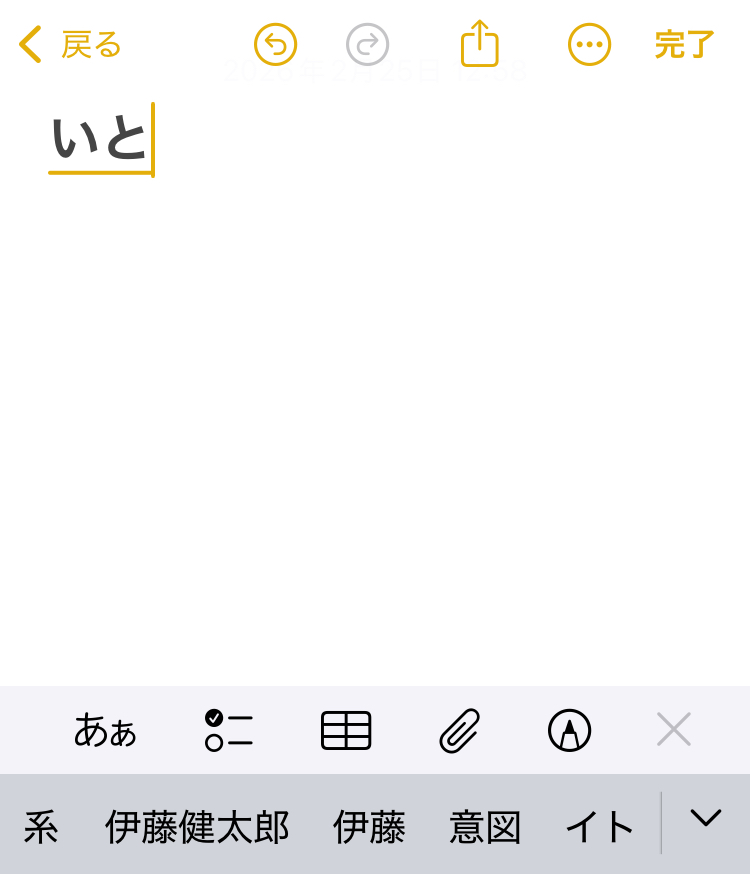This screenshot has width=750, height=874.
Task: Open text format options ああ
Action: (105, 730)
